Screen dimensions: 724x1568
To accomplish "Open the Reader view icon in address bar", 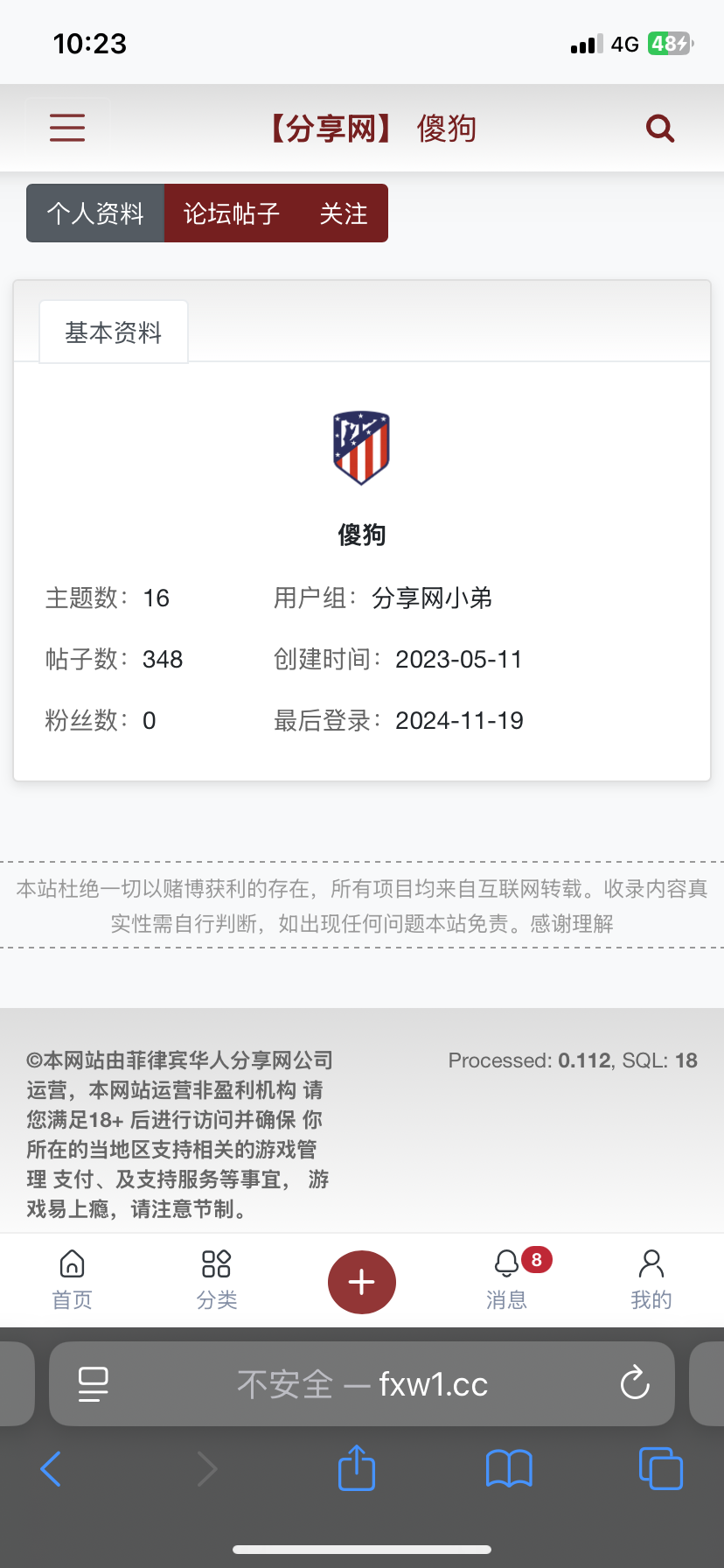I will point(93,1383).
